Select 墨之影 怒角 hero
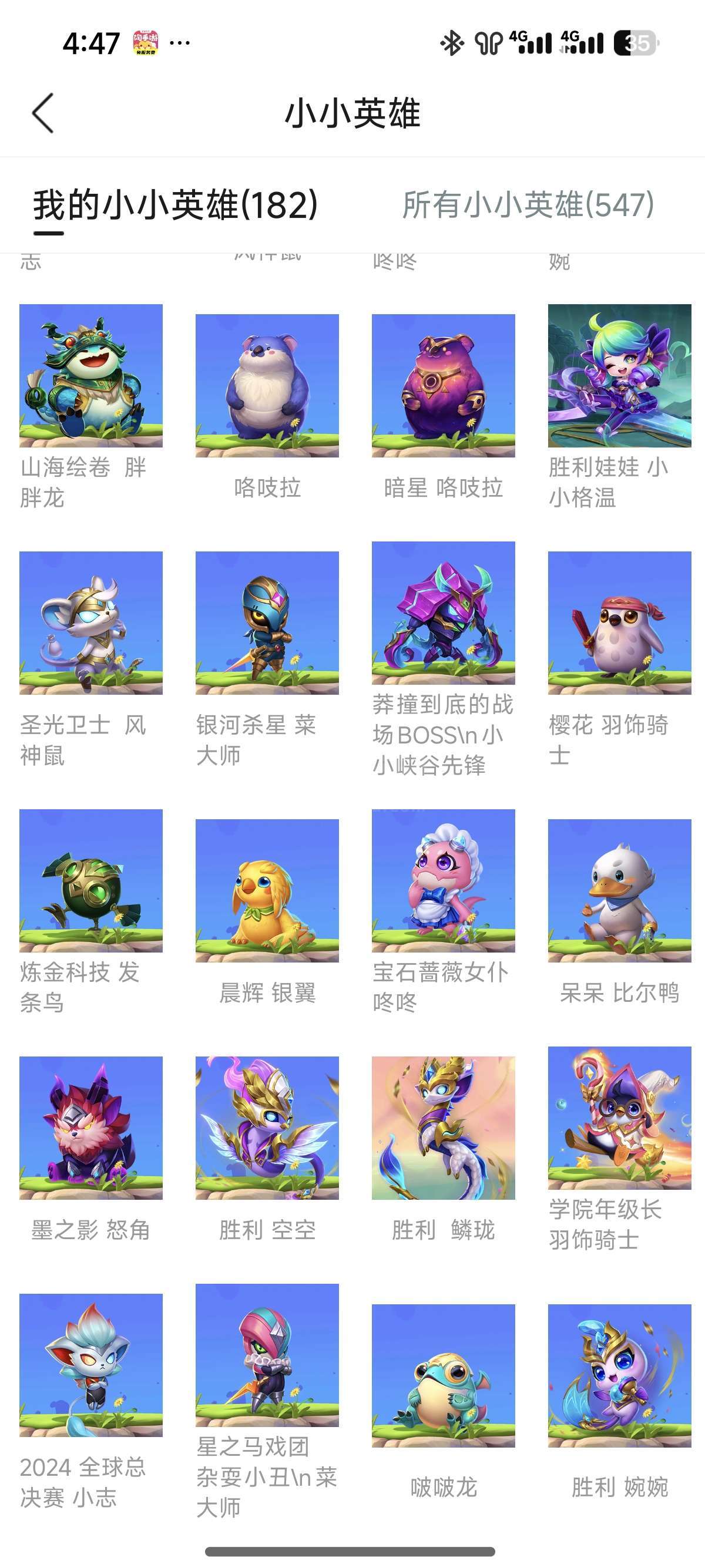The height and width of the screenshot is (1568, 705). coord(90,1128)
